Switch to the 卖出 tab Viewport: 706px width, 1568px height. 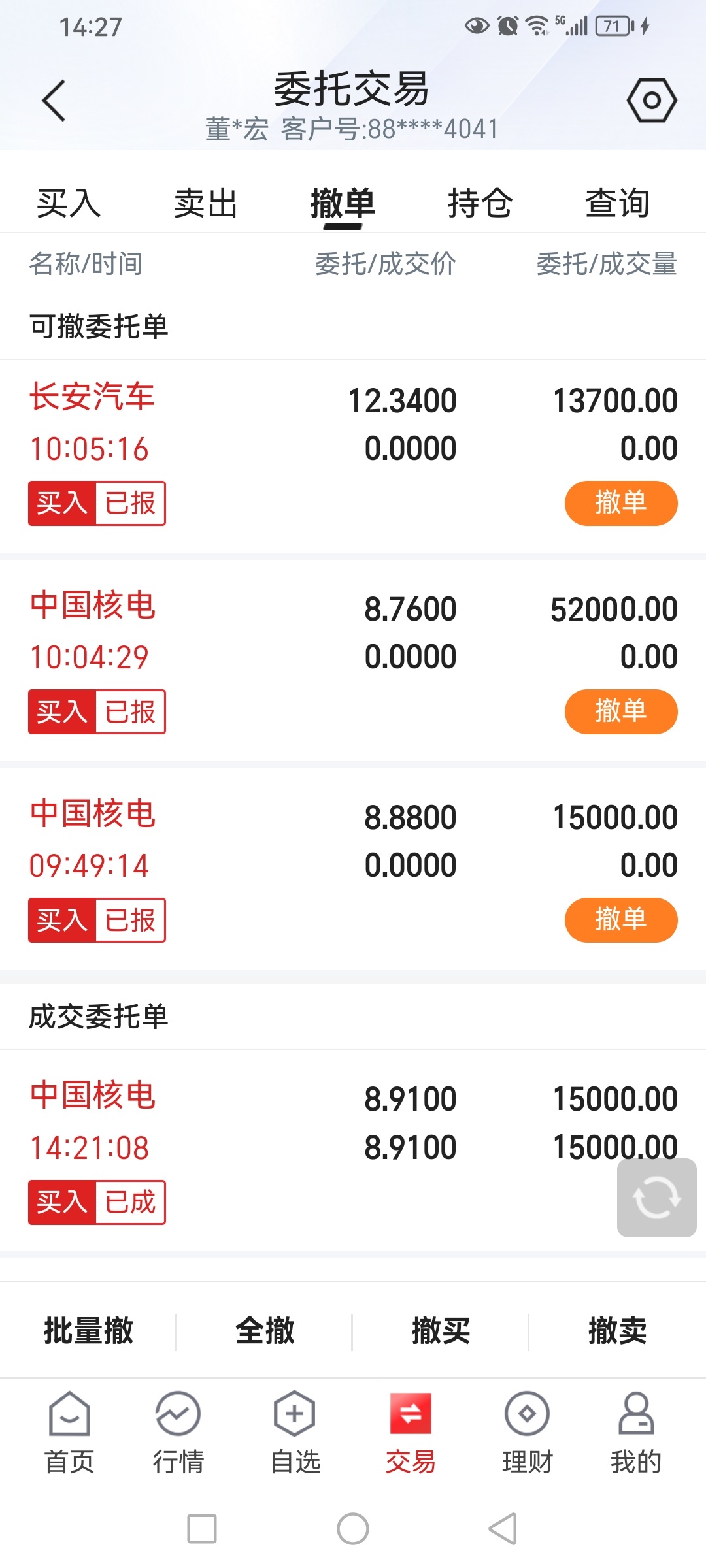206,203
